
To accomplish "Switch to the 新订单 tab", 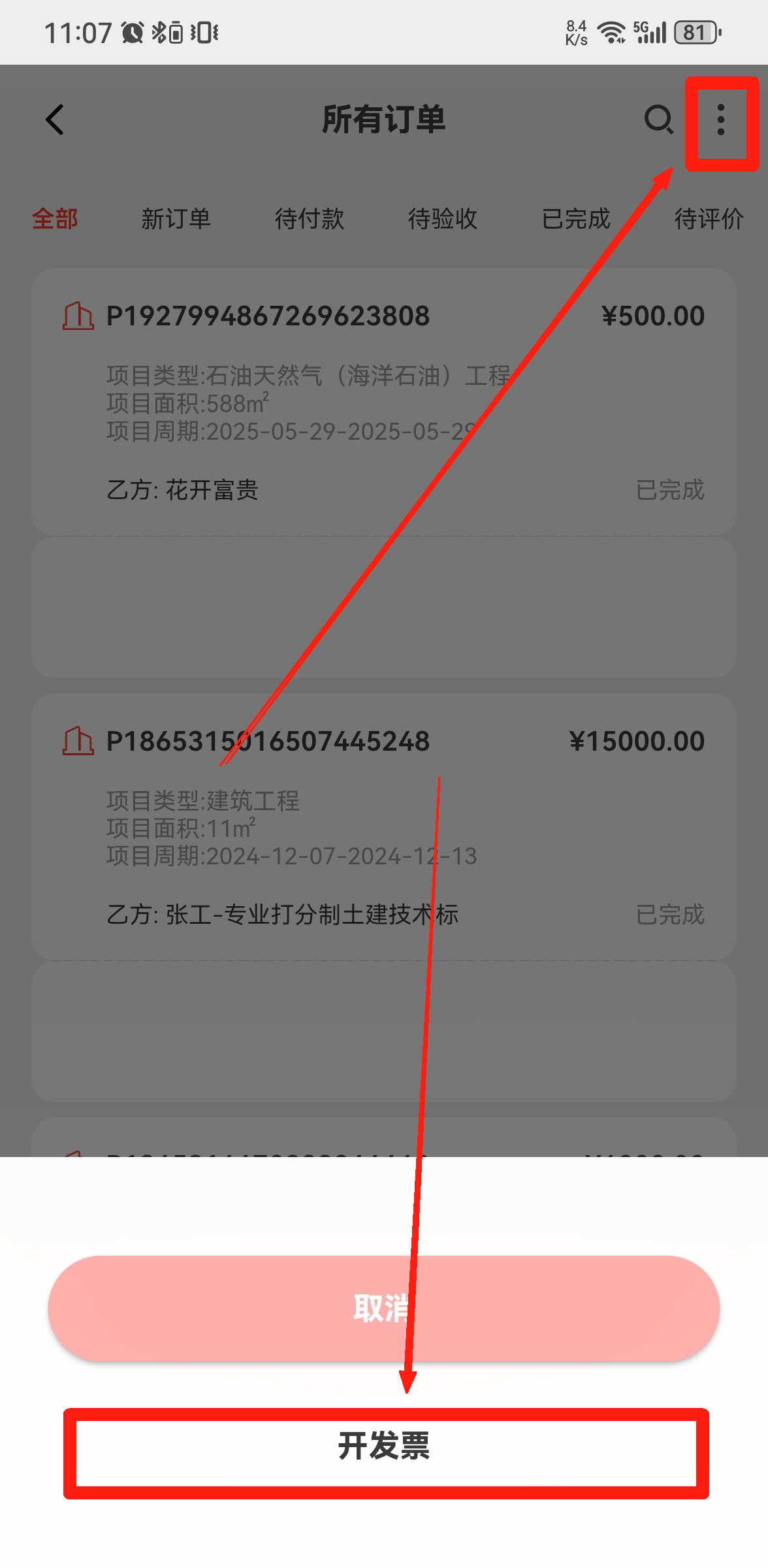I will 176,219.
